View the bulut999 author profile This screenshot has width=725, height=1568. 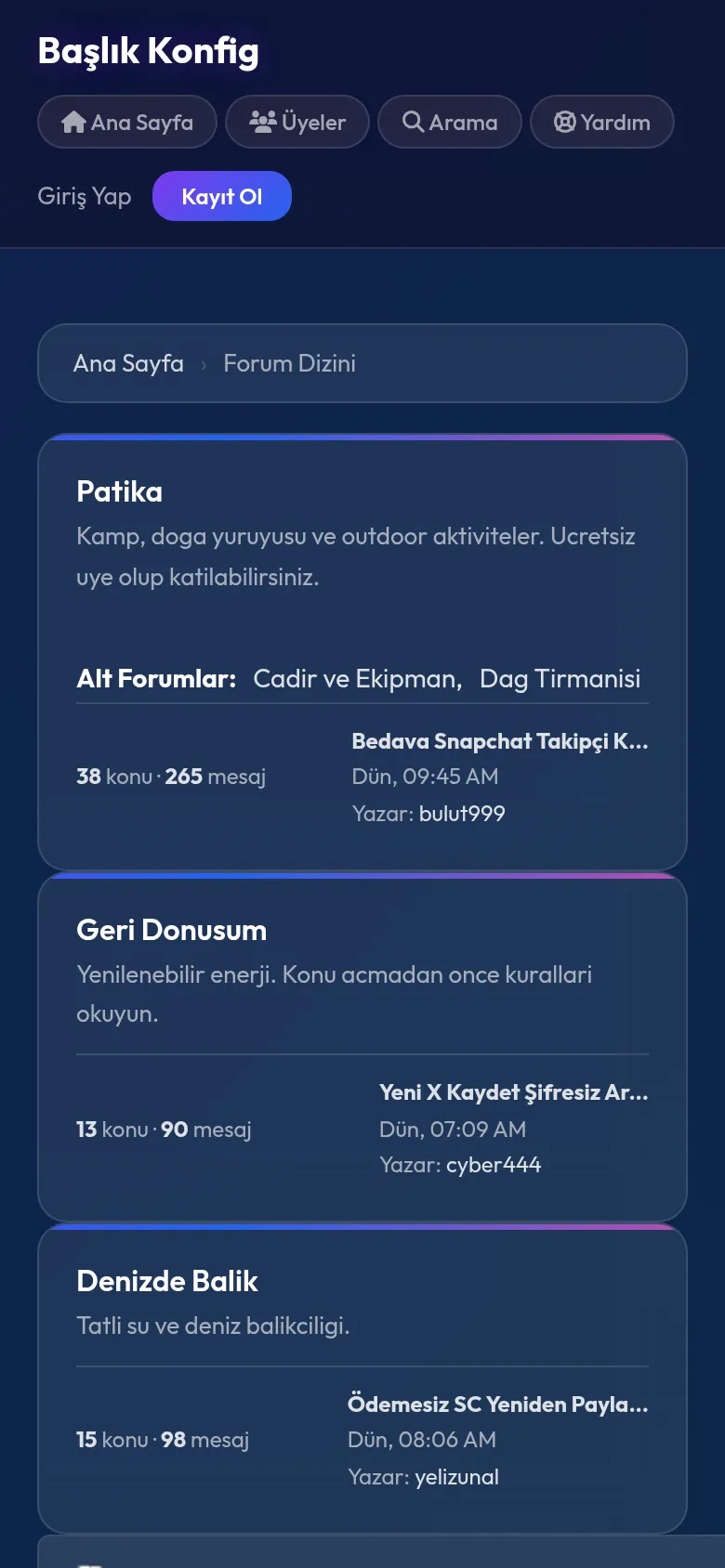(x=462, y=814)
